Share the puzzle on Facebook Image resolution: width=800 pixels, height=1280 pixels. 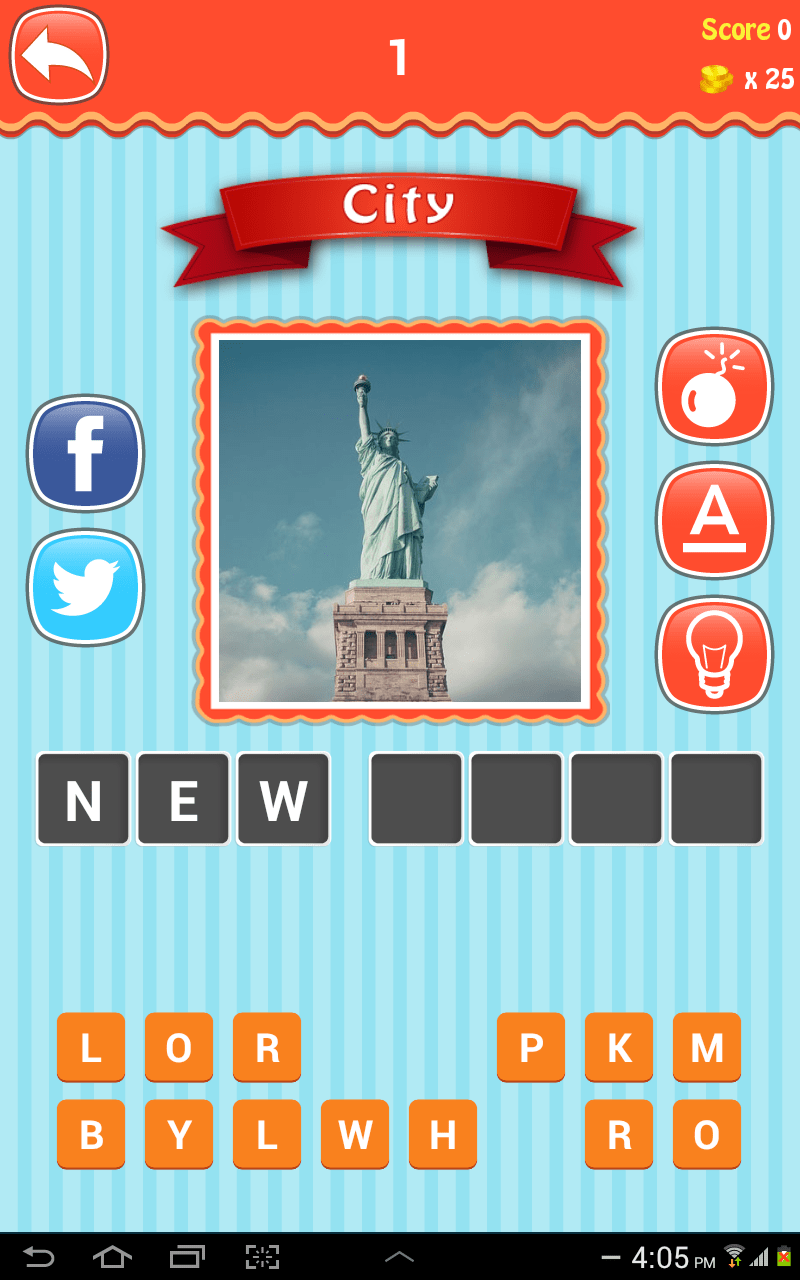coord(85,453)
